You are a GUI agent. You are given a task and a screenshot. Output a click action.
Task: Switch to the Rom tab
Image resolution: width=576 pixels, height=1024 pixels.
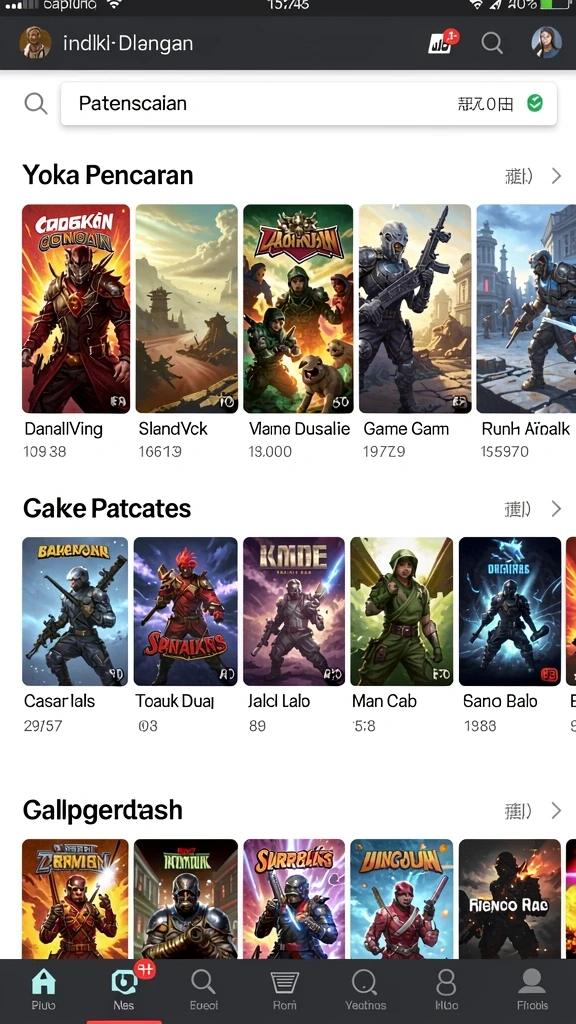[x=285, y=988]
